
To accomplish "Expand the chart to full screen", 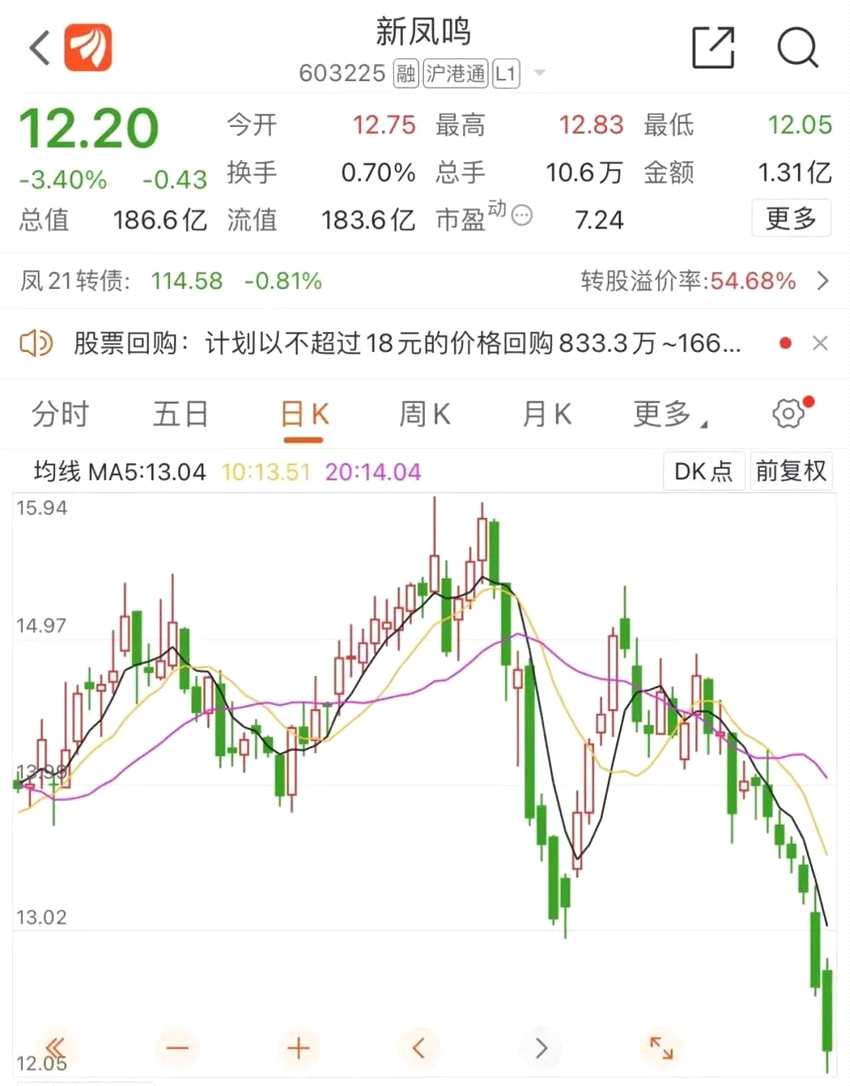I will click(661, 1048).
